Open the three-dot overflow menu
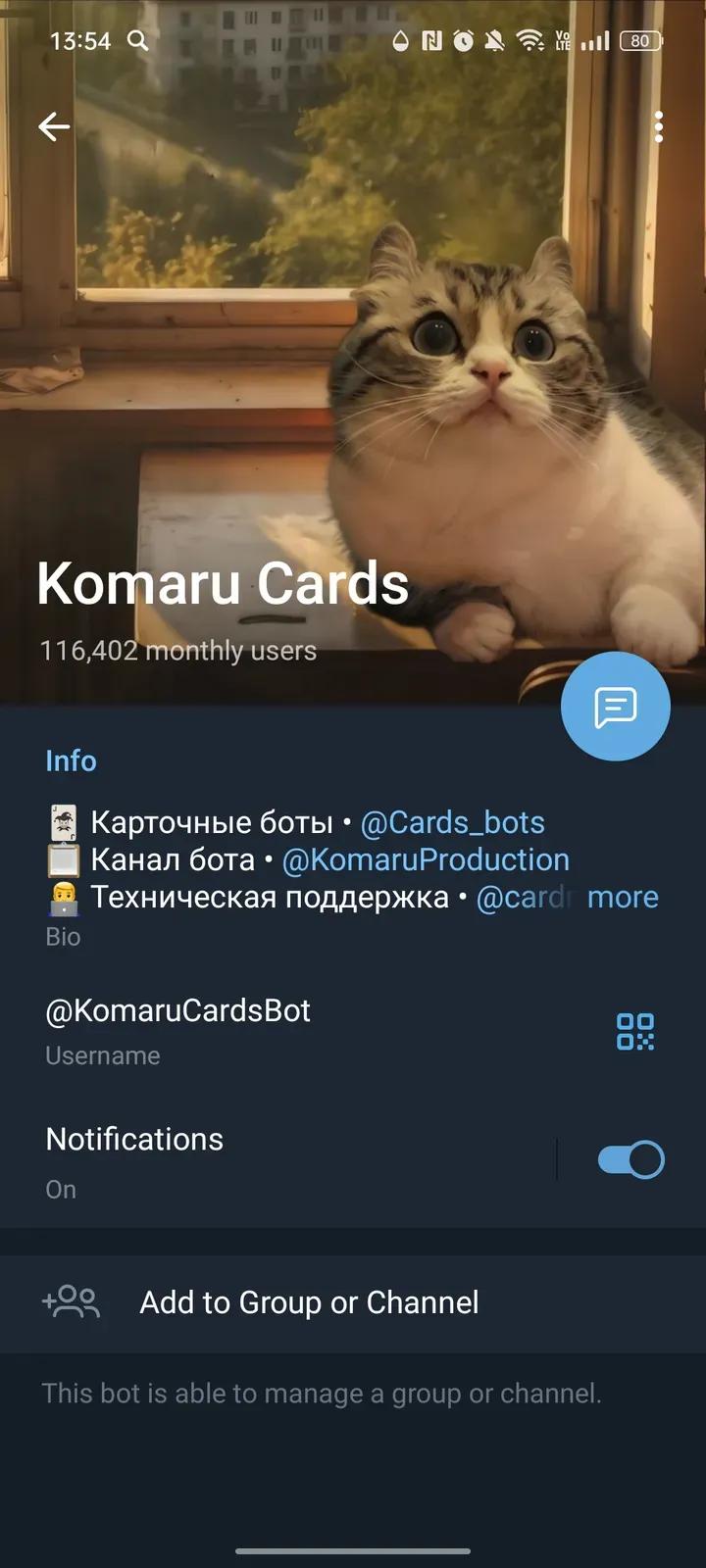 point(659,126)
